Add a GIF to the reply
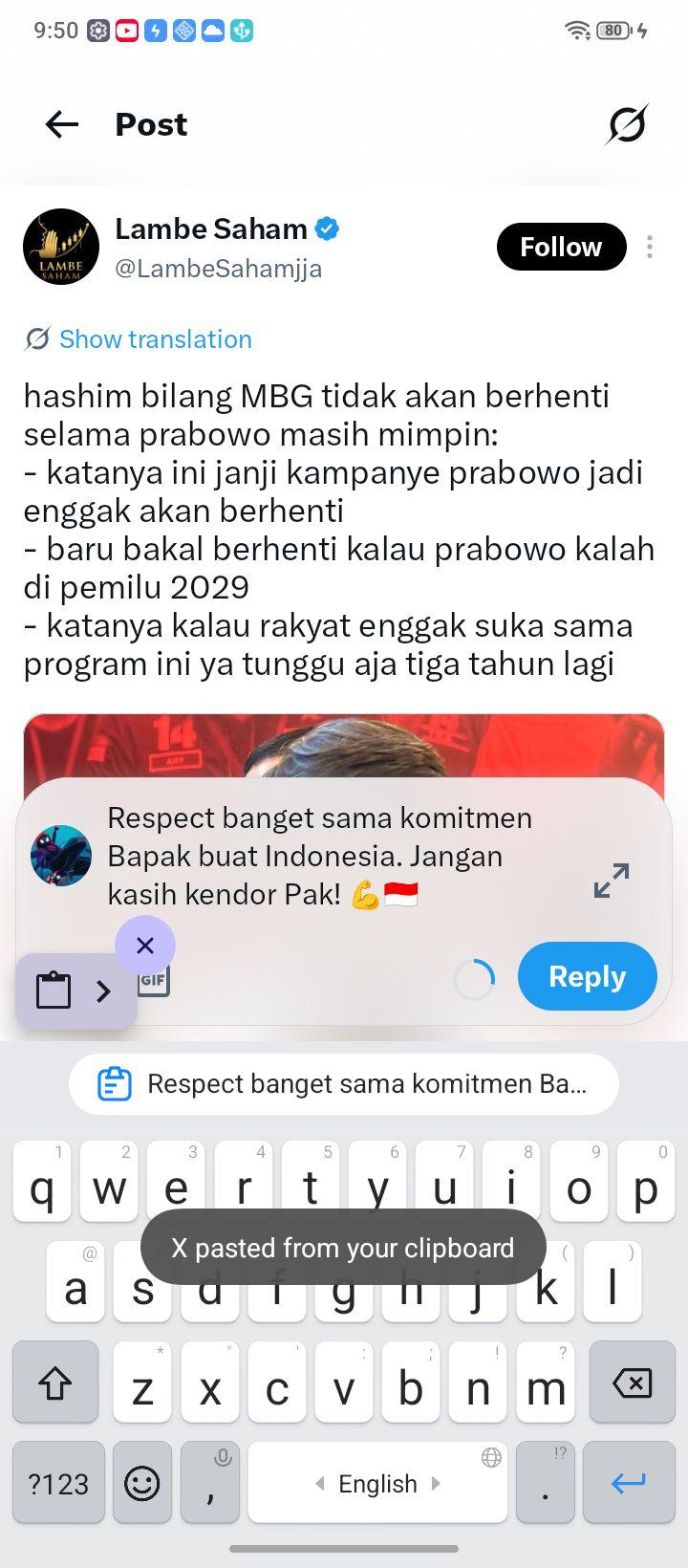 (x=153, y=981)
